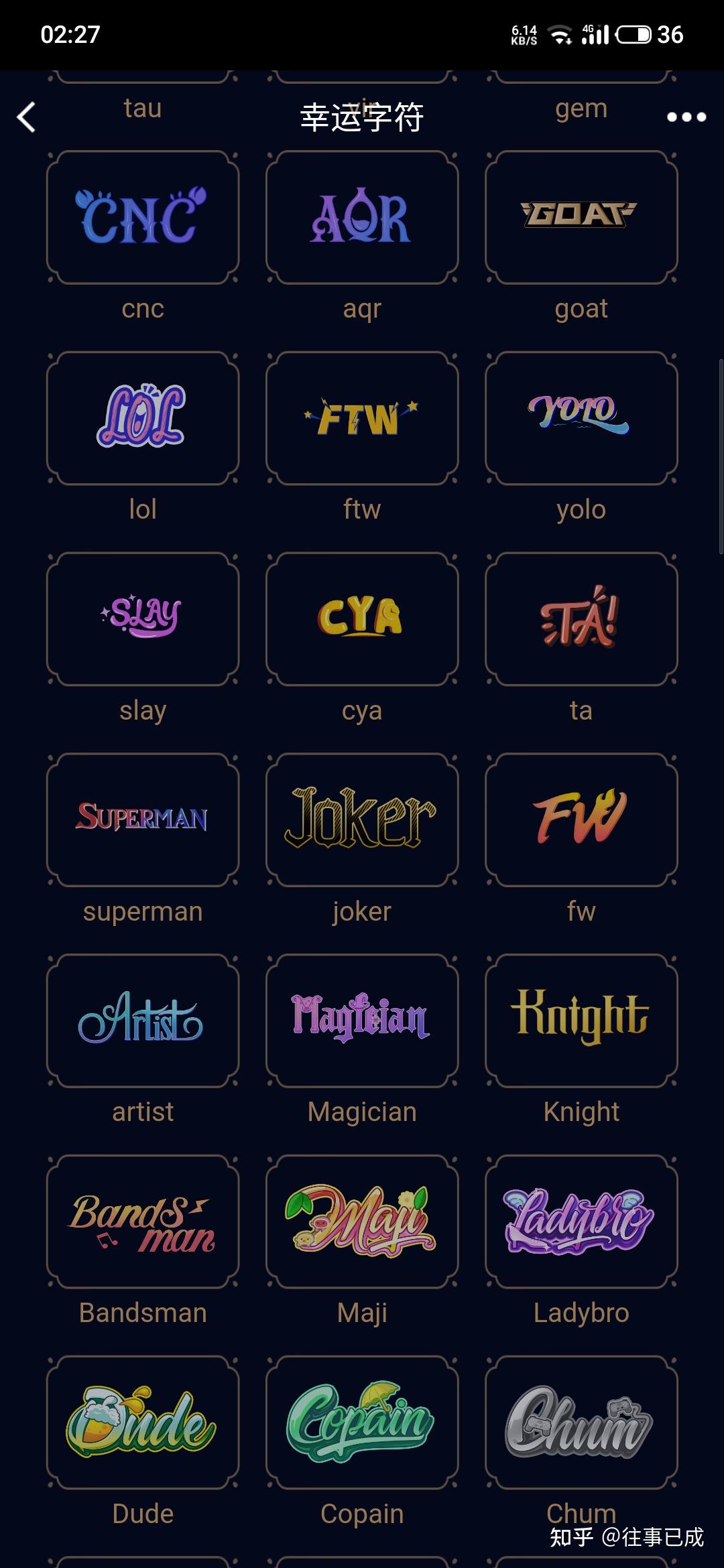The image size is (724, 1568).
Task: Choose the artist character tile
Action: click(x=143, y=1020)
